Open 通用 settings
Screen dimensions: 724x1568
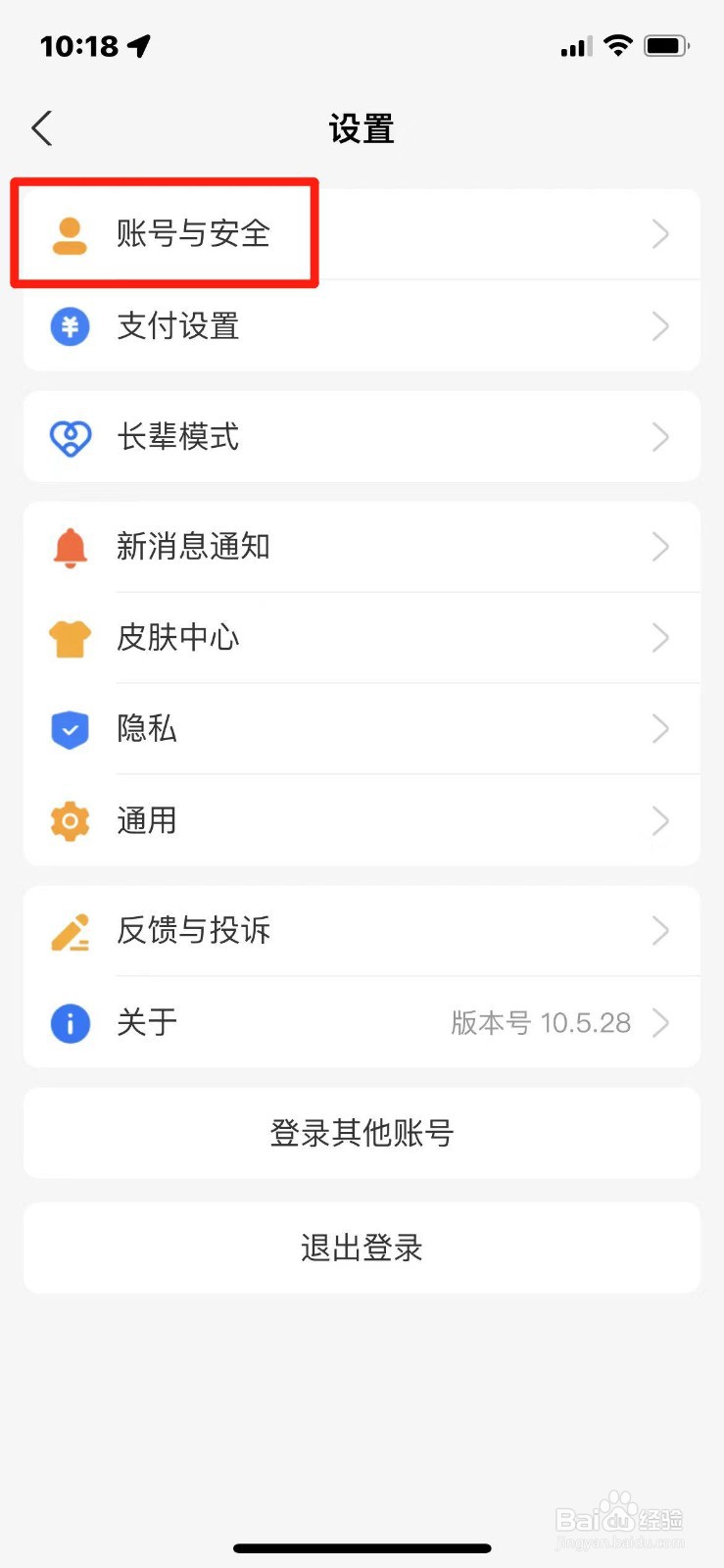point(361,820)
